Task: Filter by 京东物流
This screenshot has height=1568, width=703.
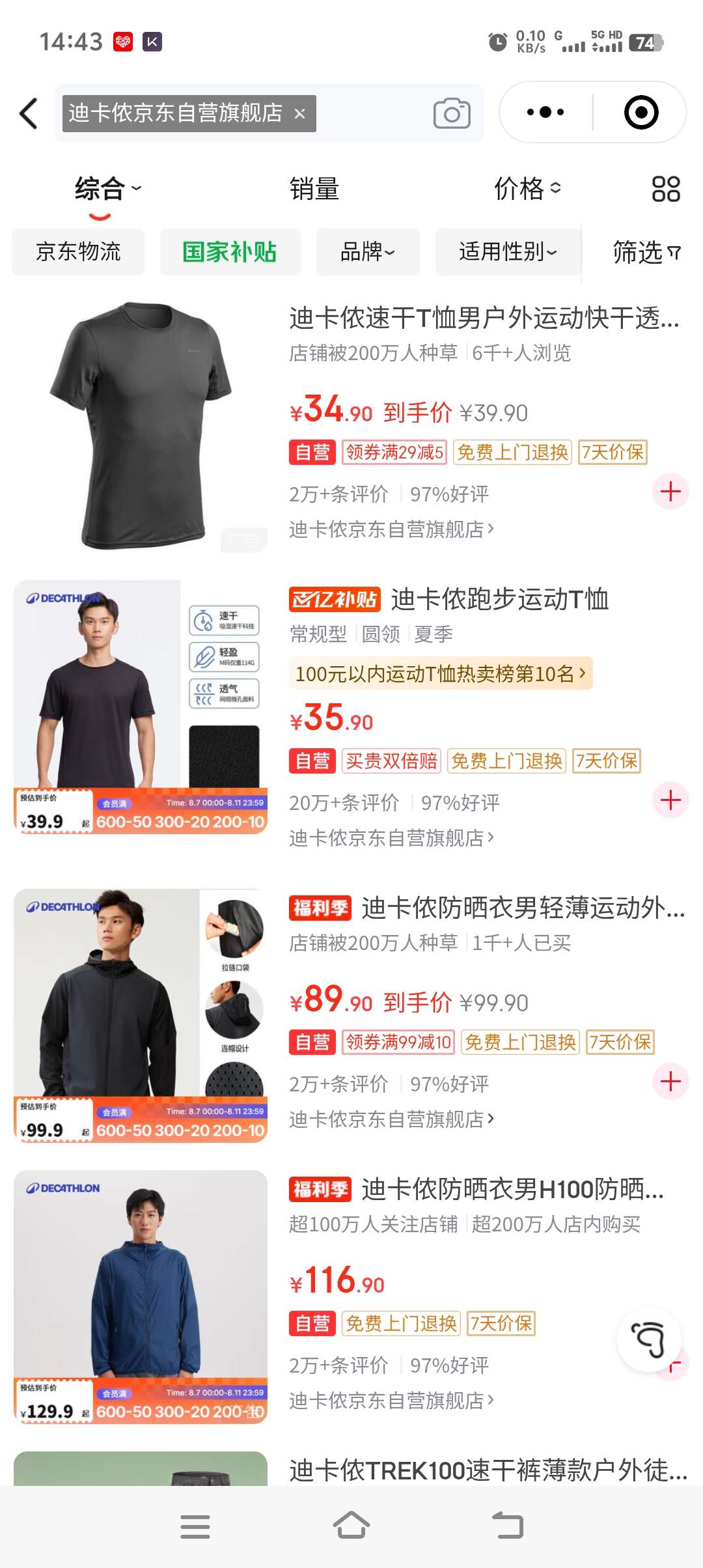Action: tap(78, 251)
